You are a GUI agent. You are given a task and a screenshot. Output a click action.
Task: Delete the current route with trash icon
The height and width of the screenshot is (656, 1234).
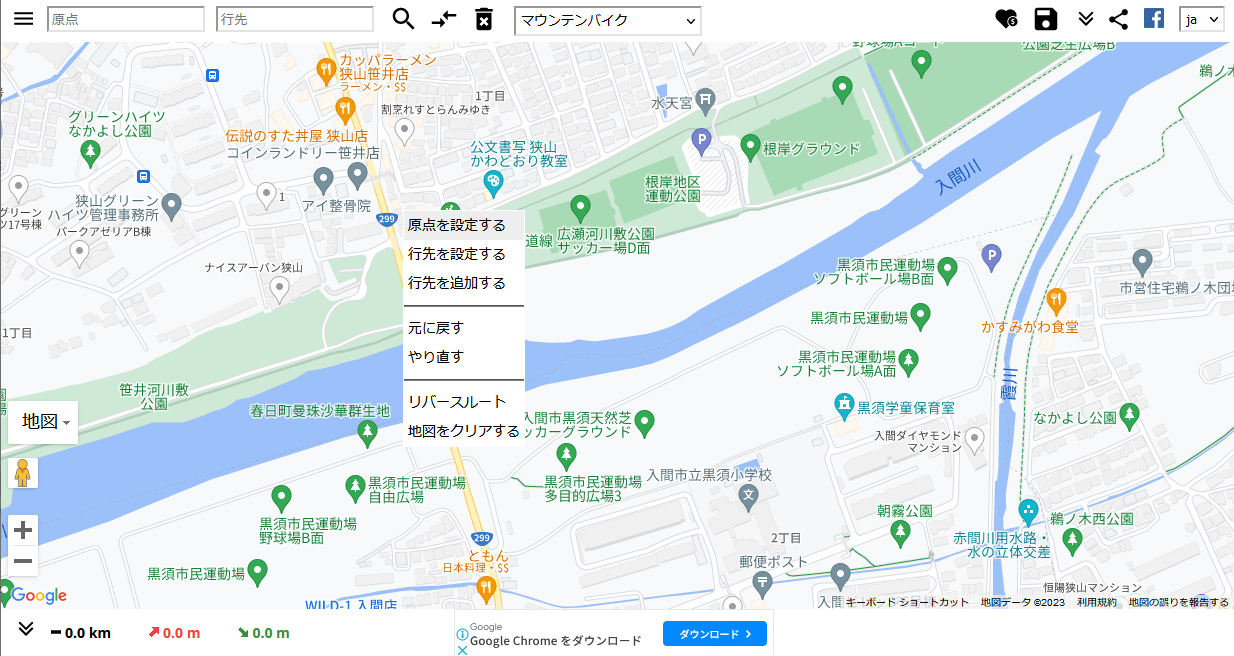pyautogui.click(x=484, y=19)
